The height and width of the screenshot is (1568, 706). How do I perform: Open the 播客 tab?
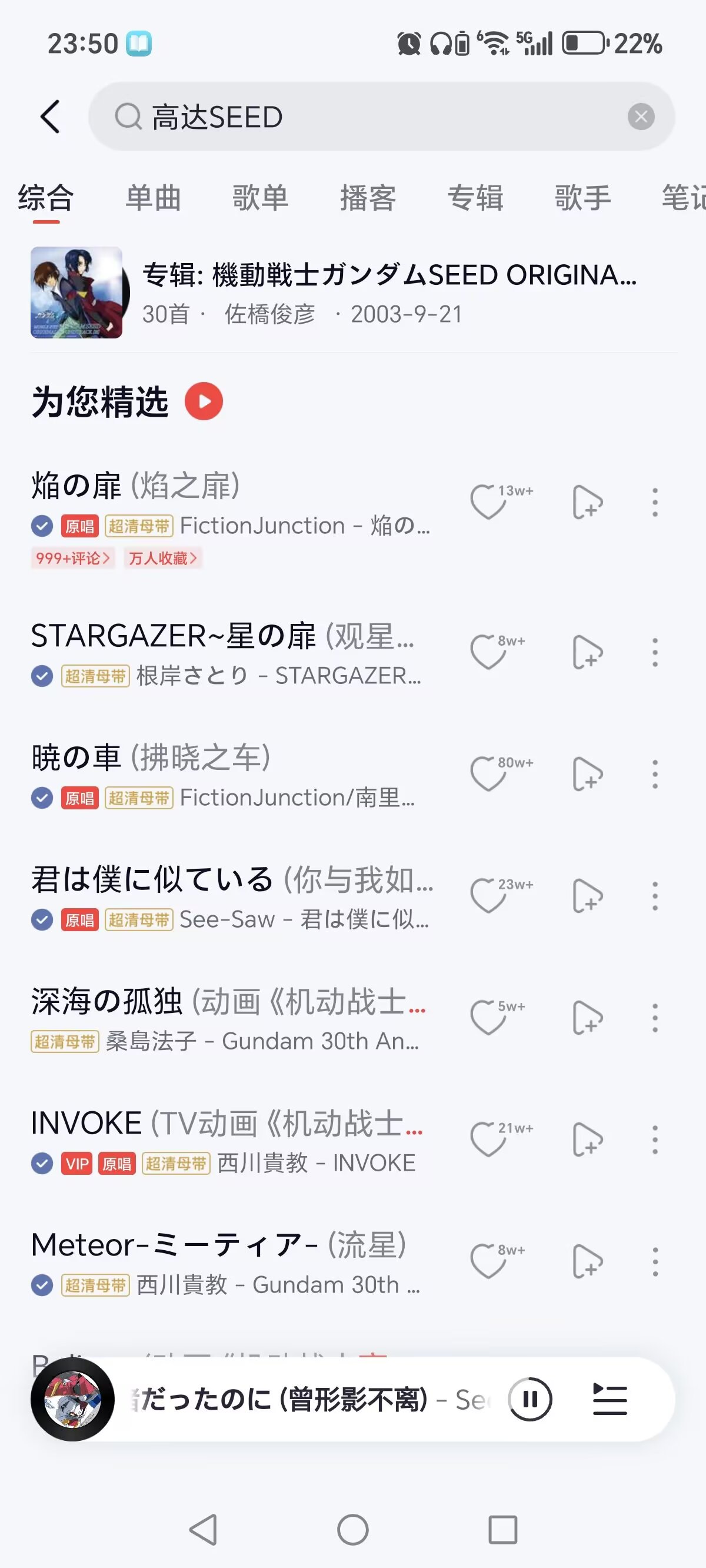pos(368,198)
